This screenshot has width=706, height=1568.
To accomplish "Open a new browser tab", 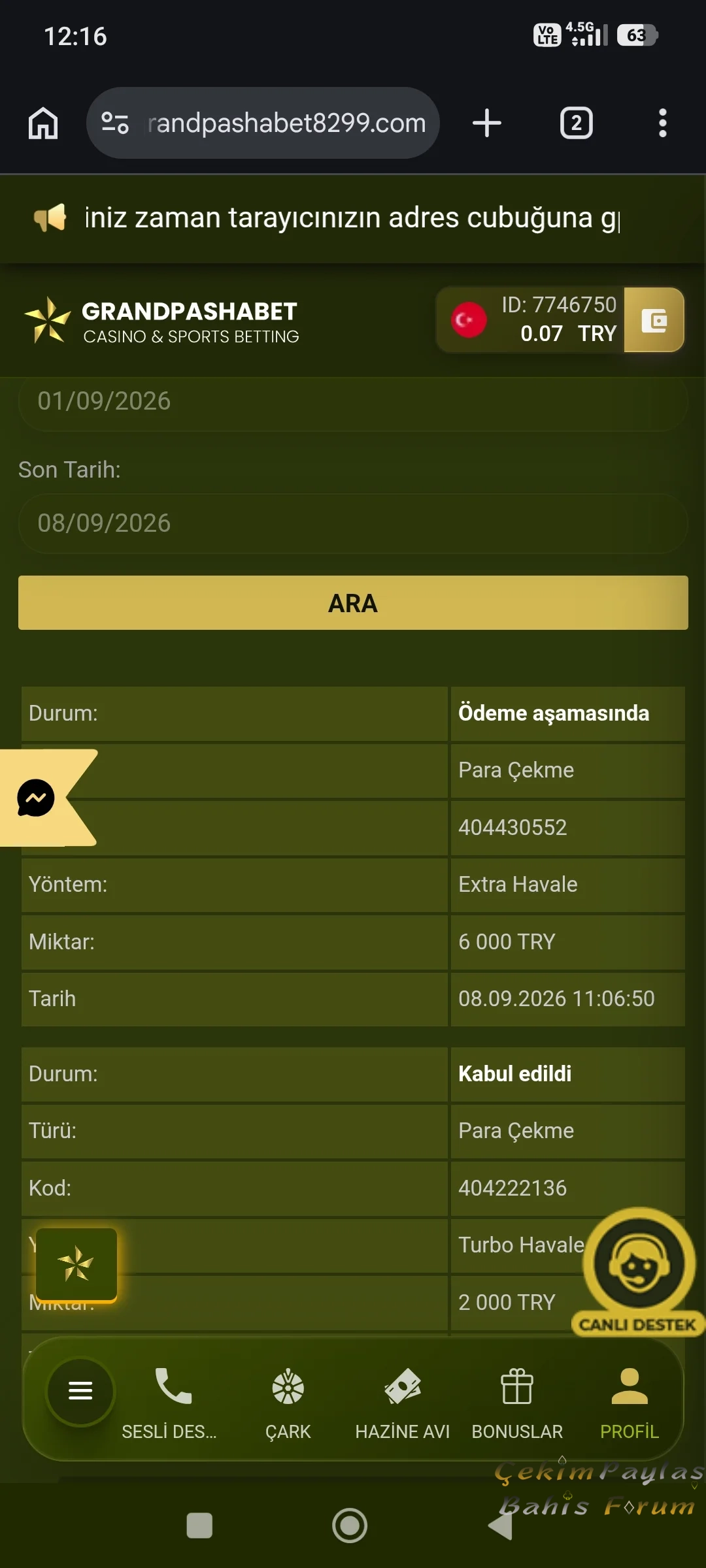I will pos(487,123).
